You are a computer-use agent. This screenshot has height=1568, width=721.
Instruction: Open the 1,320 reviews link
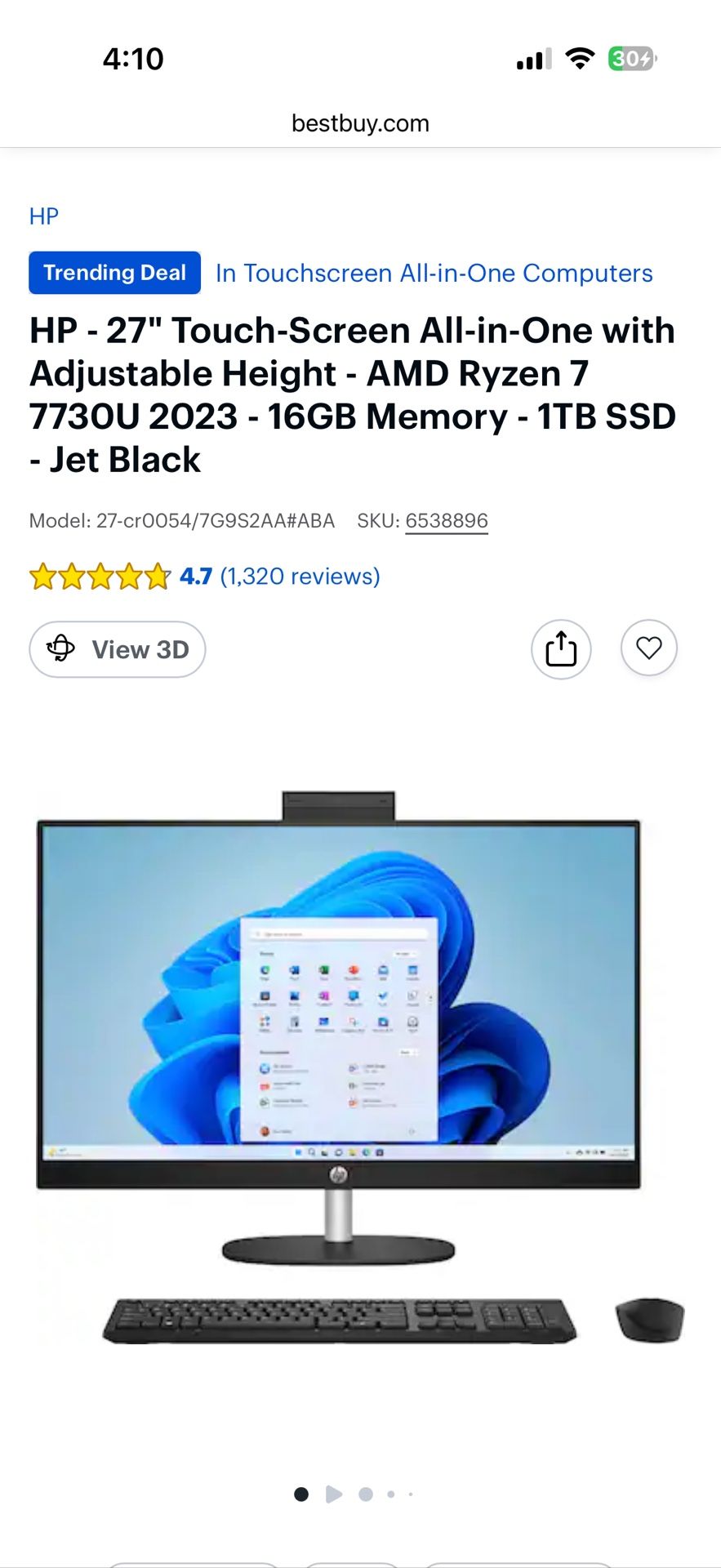tap(300, 577)
